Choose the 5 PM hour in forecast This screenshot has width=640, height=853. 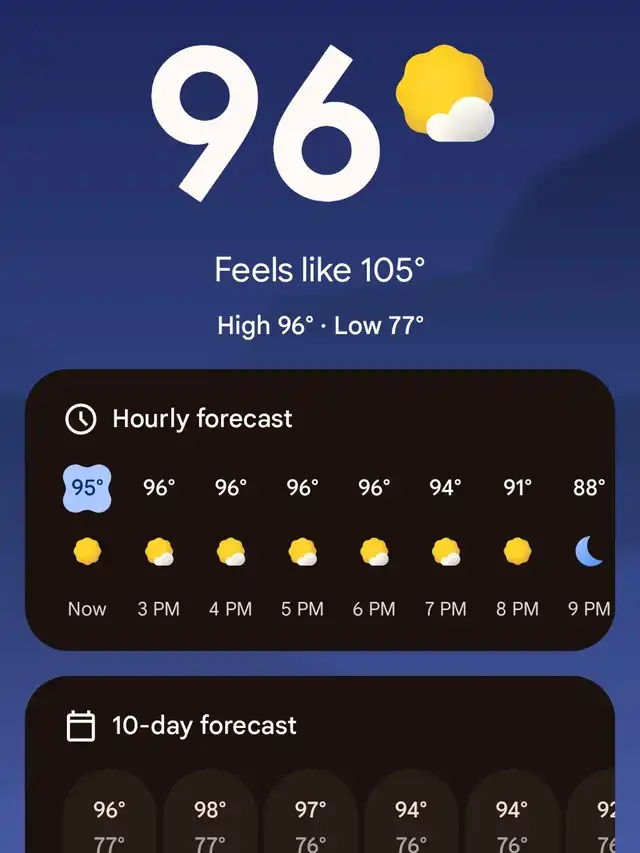pyautogui.click(x=303, y=549)
